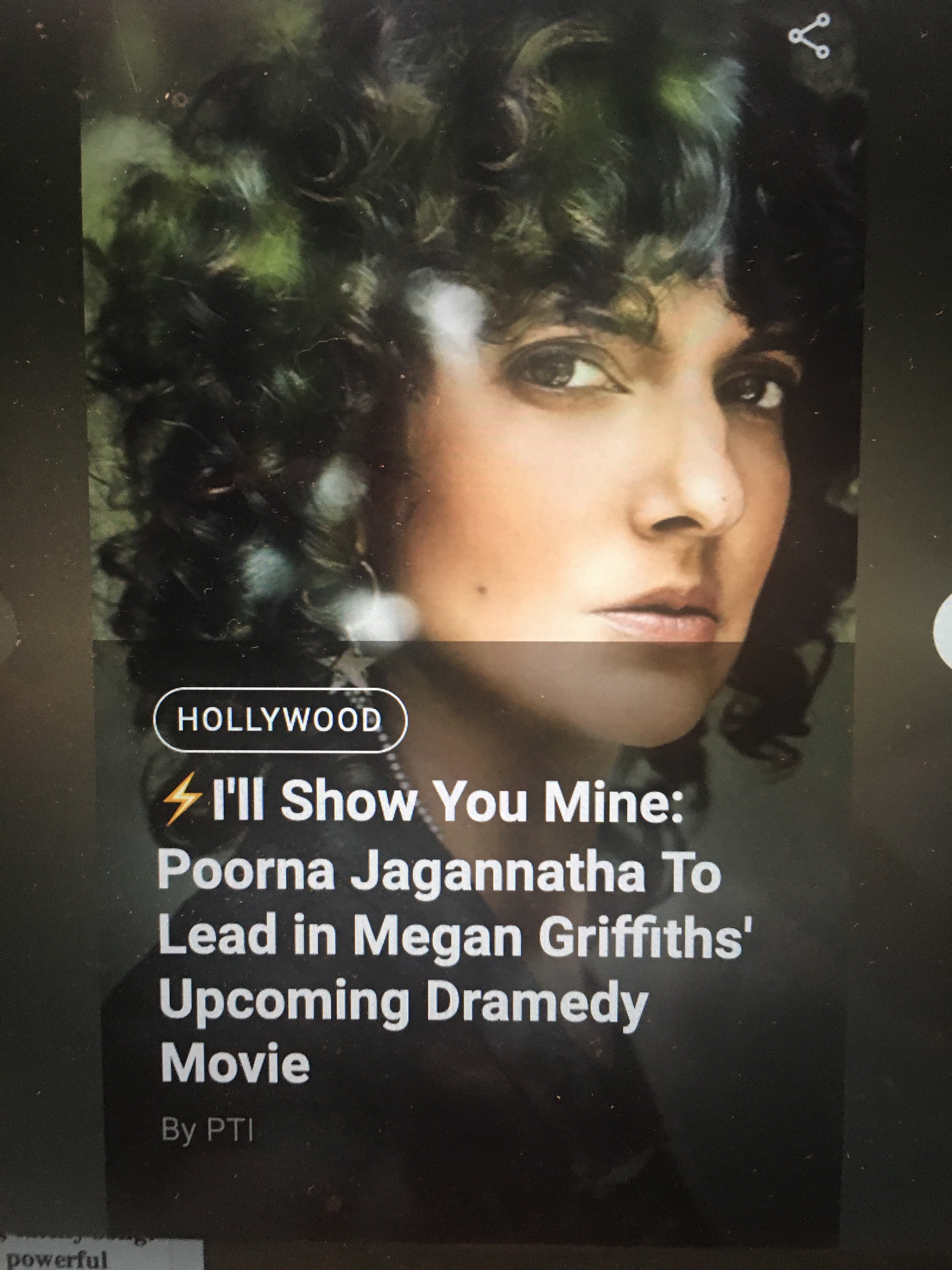The height and width of the screenshot is (1270, 952).
Task: Share this article
Action: tap(810, 37)
